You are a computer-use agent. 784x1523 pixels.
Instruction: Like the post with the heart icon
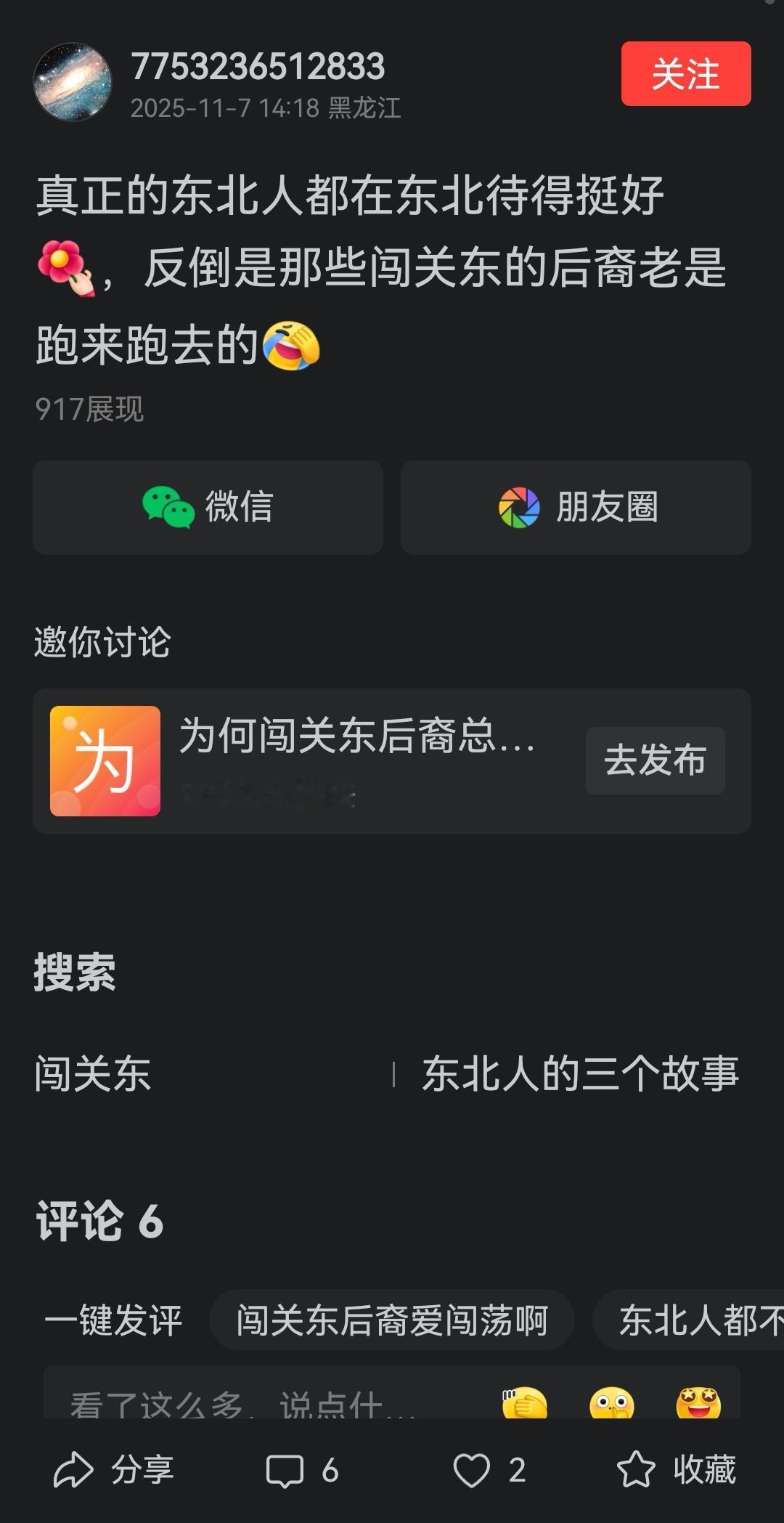(475, 1467)
